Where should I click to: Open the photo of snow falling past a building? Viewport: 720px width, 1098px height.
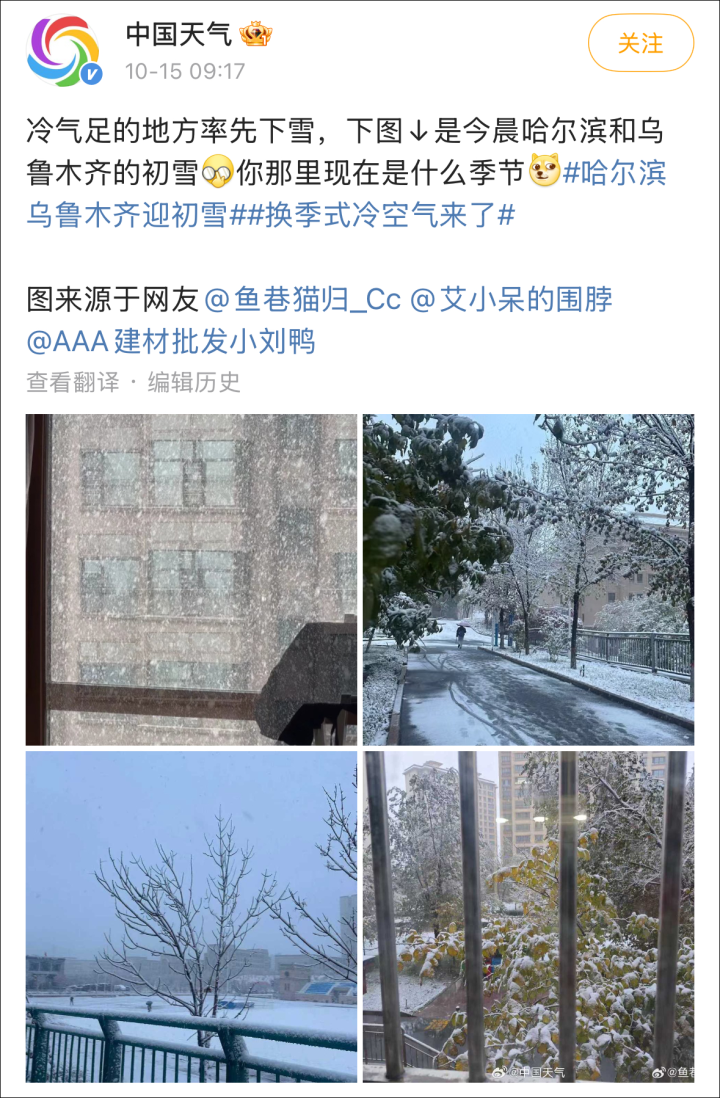pyautogui.click(x=191, y=579)
